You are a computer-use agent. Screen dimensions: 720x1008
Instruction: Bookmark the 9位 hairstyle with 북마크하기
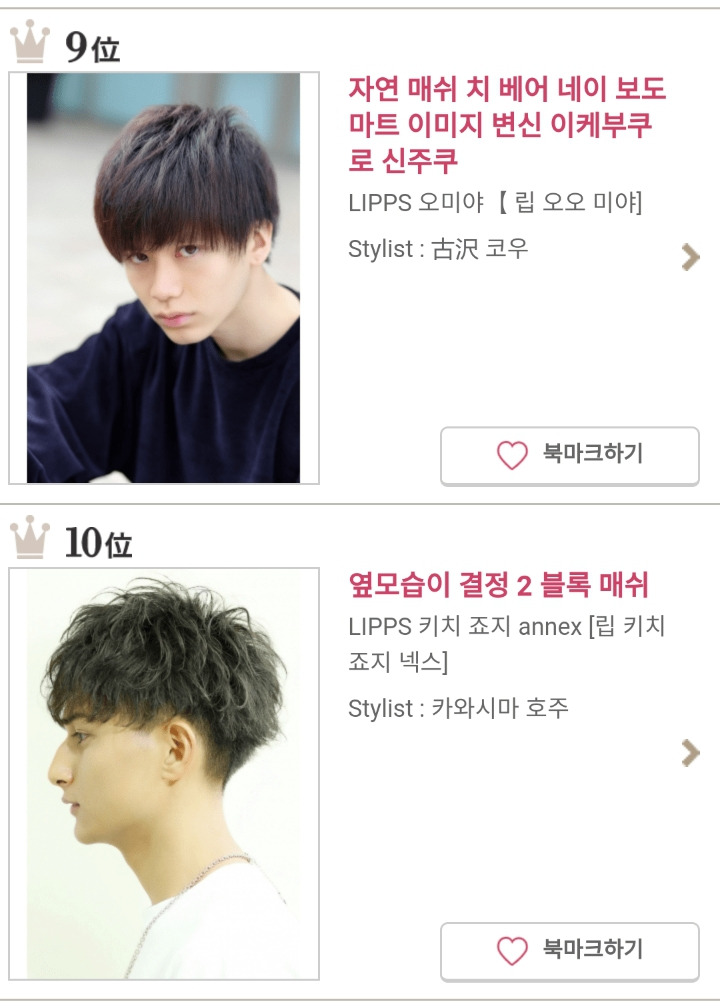pos(570,455)
